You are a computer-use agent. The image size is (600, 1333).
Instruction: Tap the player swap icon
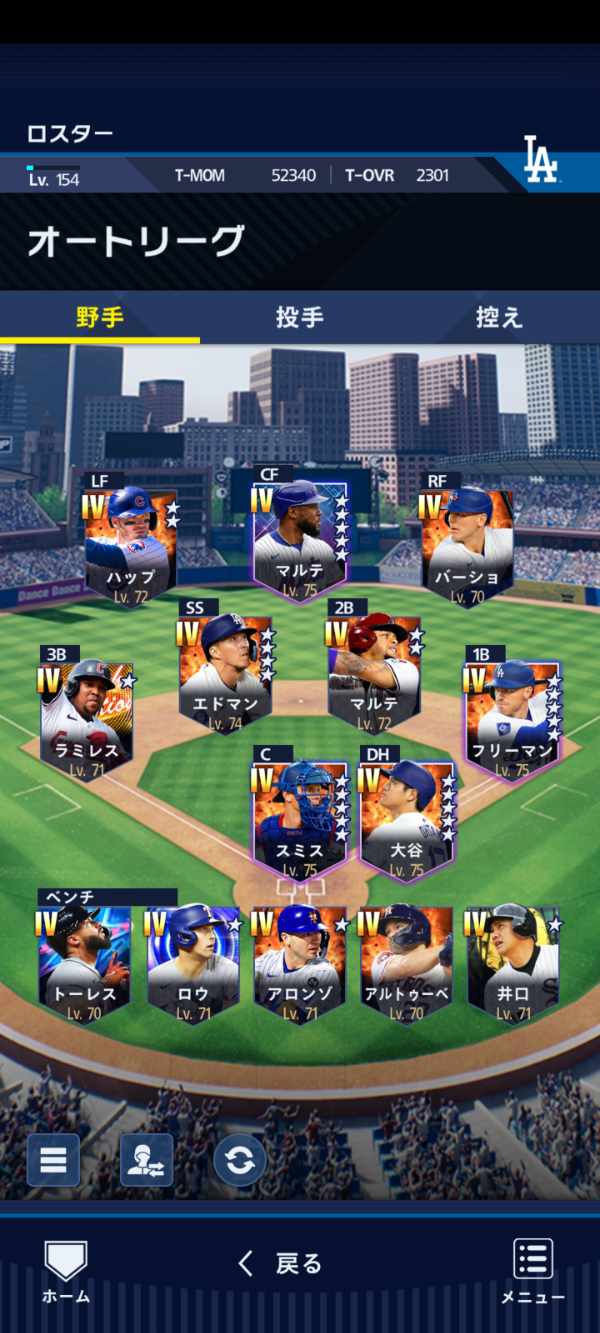146,1160
